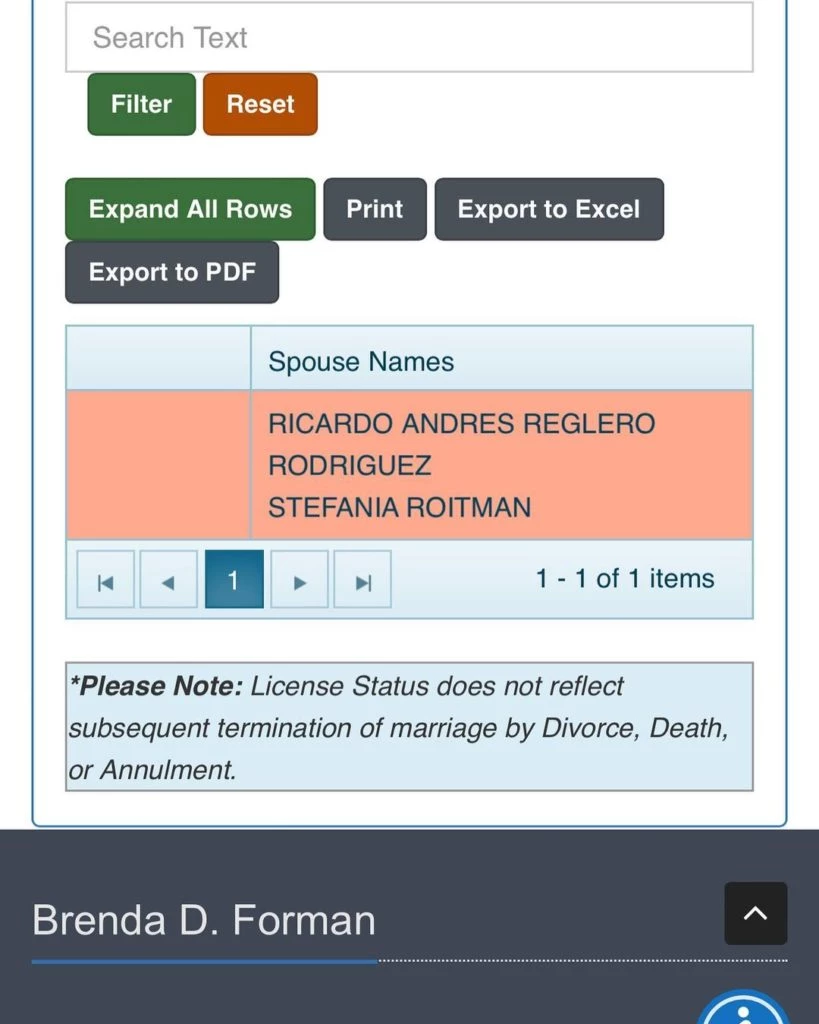This screenshot has height=1024, width=819.
Task: Jump to the last results page
Action: tap(362, 580)
